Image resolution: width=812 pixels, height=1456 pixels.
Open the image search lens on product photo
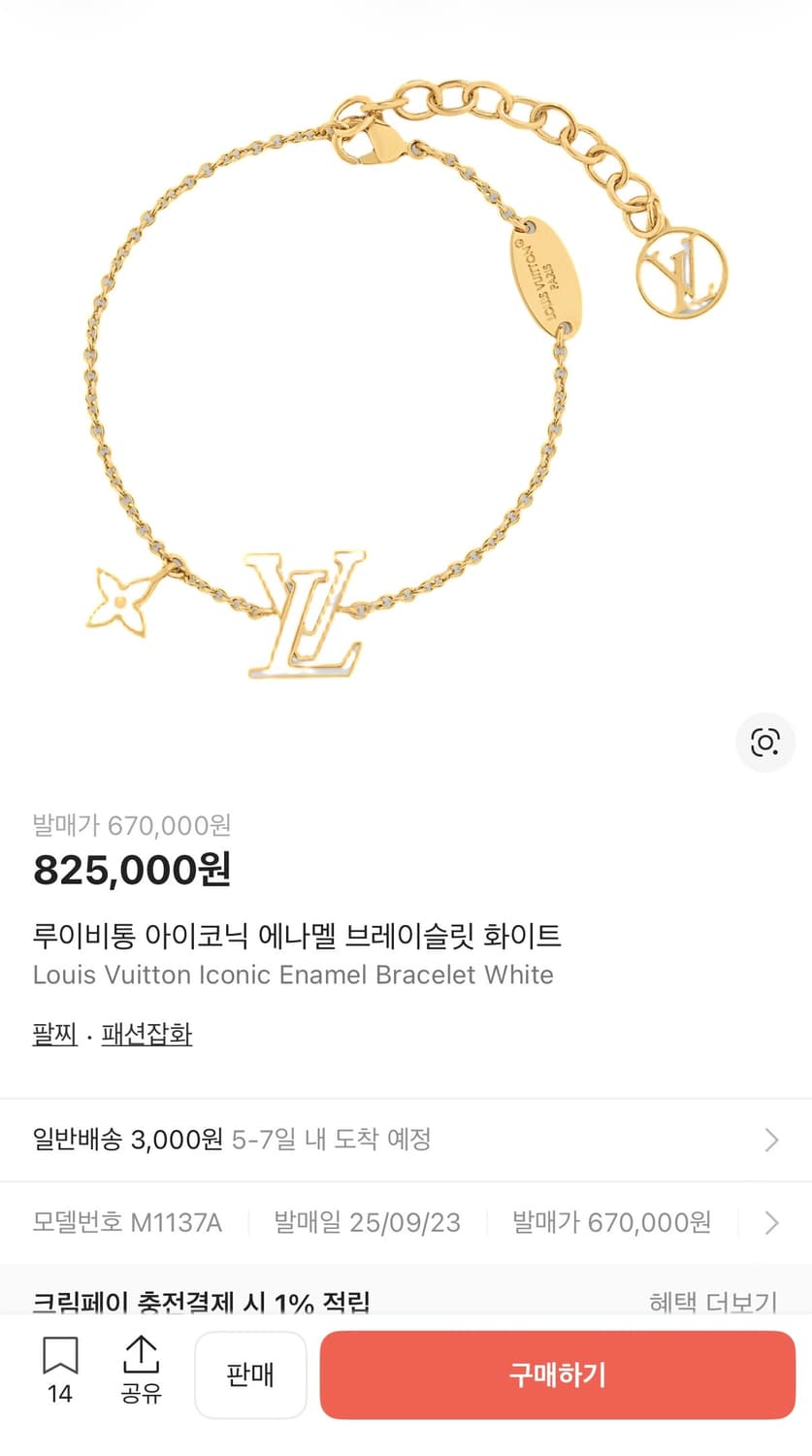(764, 743)
